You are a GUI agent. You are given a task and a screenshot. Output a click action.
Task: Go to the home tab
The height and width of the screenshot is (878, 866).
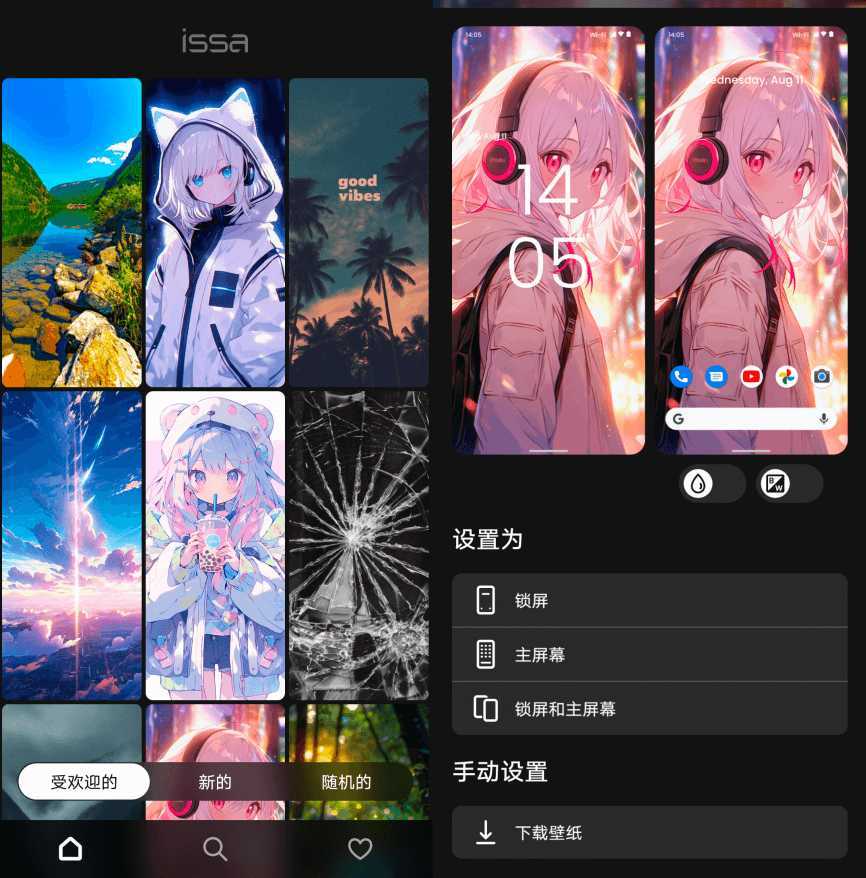click(71, 849)
